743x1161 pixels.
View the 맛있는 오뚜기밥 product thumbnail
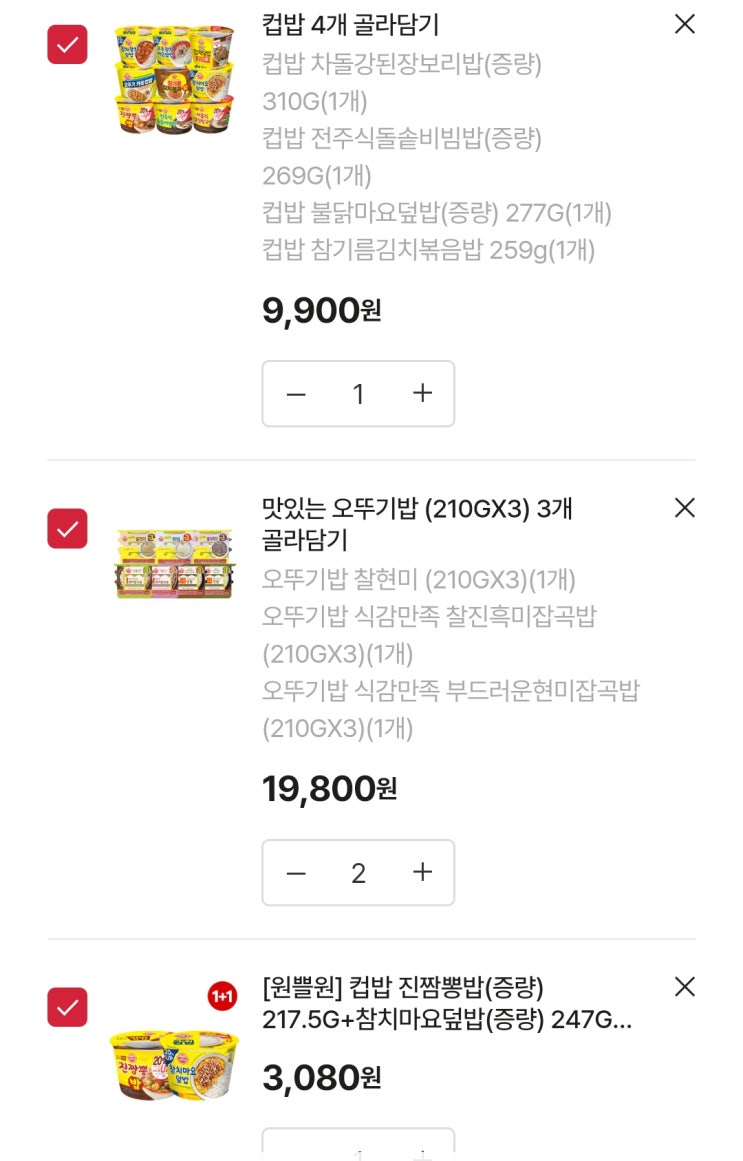coord(174,565)
